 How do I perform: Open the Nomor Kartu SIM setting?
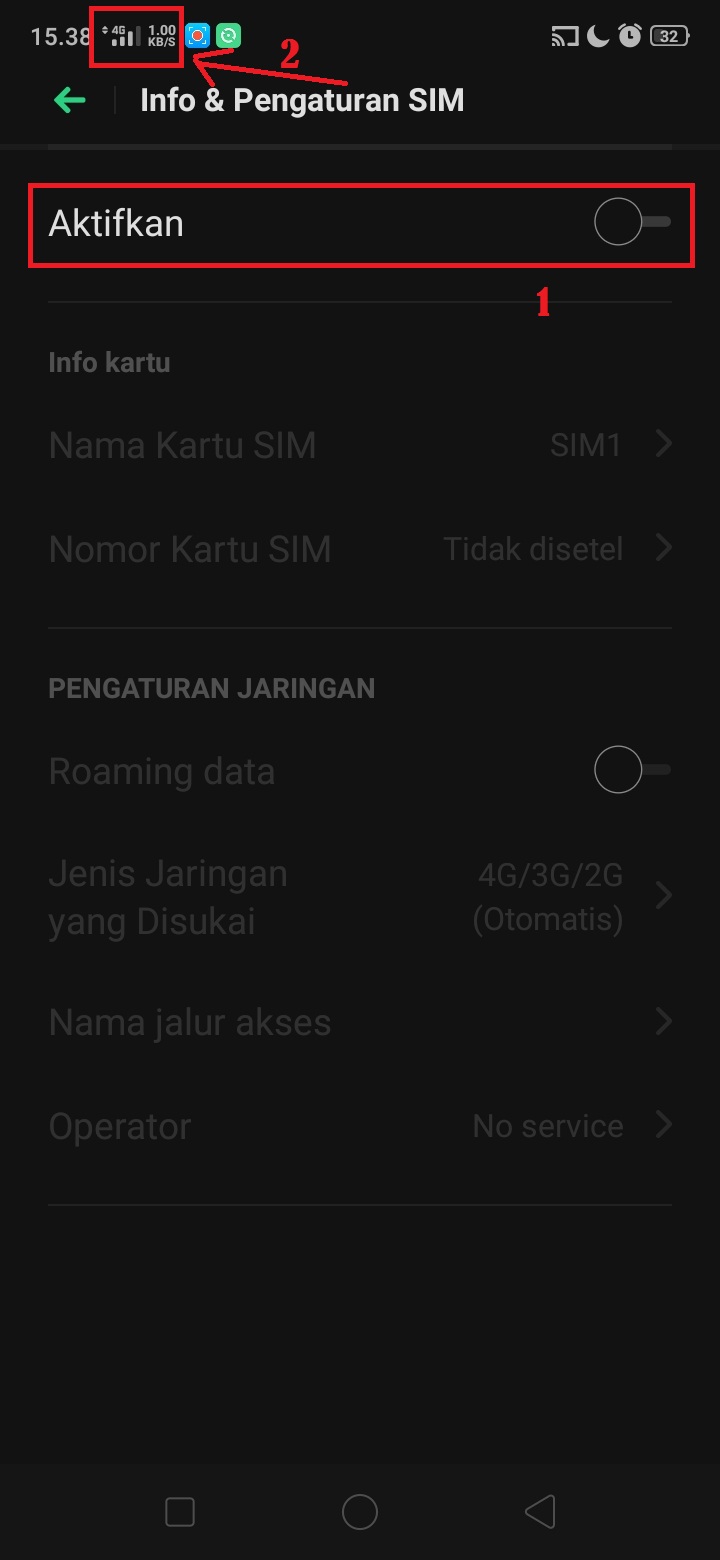[x=360, y=549]
